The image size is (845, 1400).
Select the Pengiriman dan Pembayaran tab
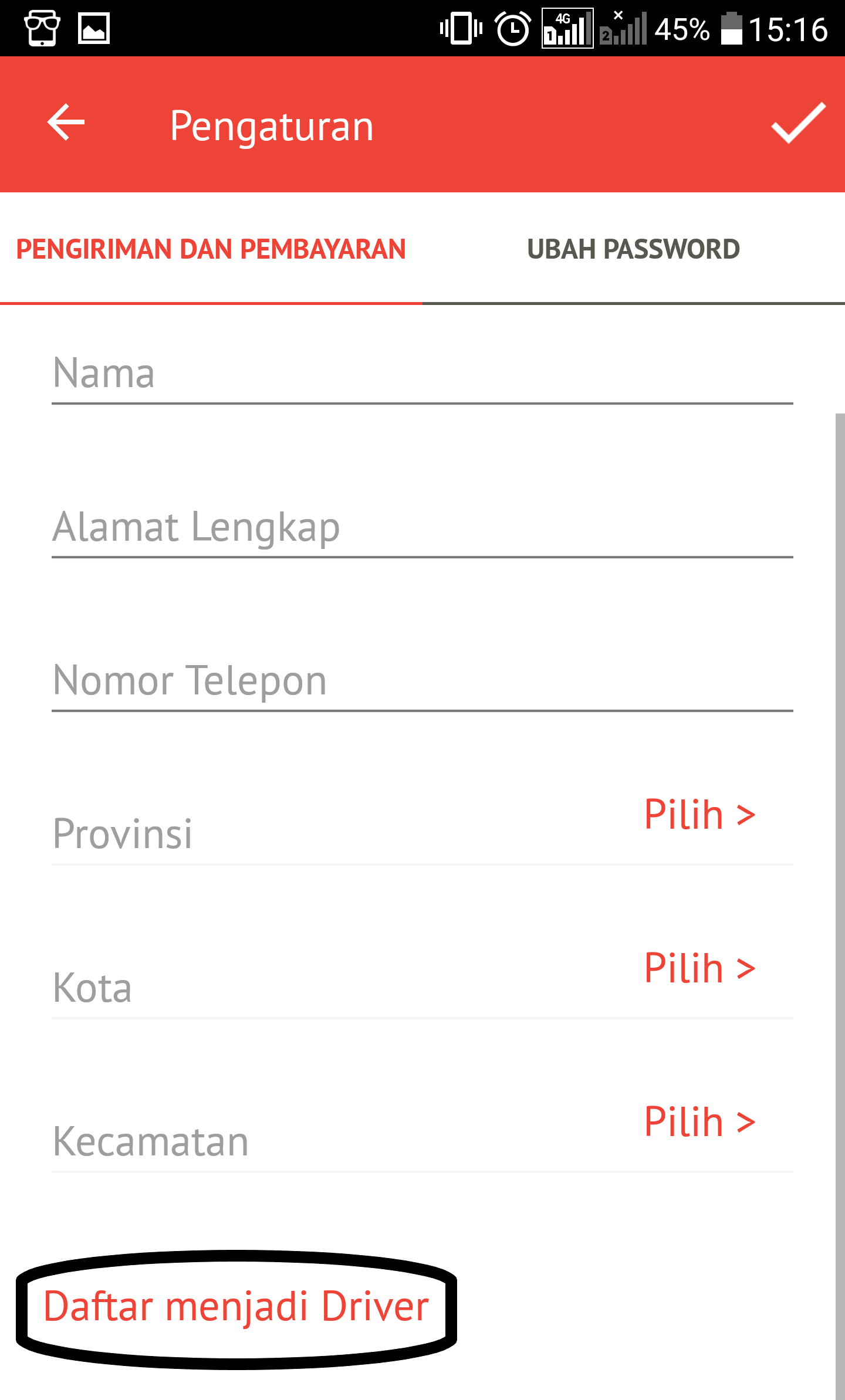click(x=210, y=249)
